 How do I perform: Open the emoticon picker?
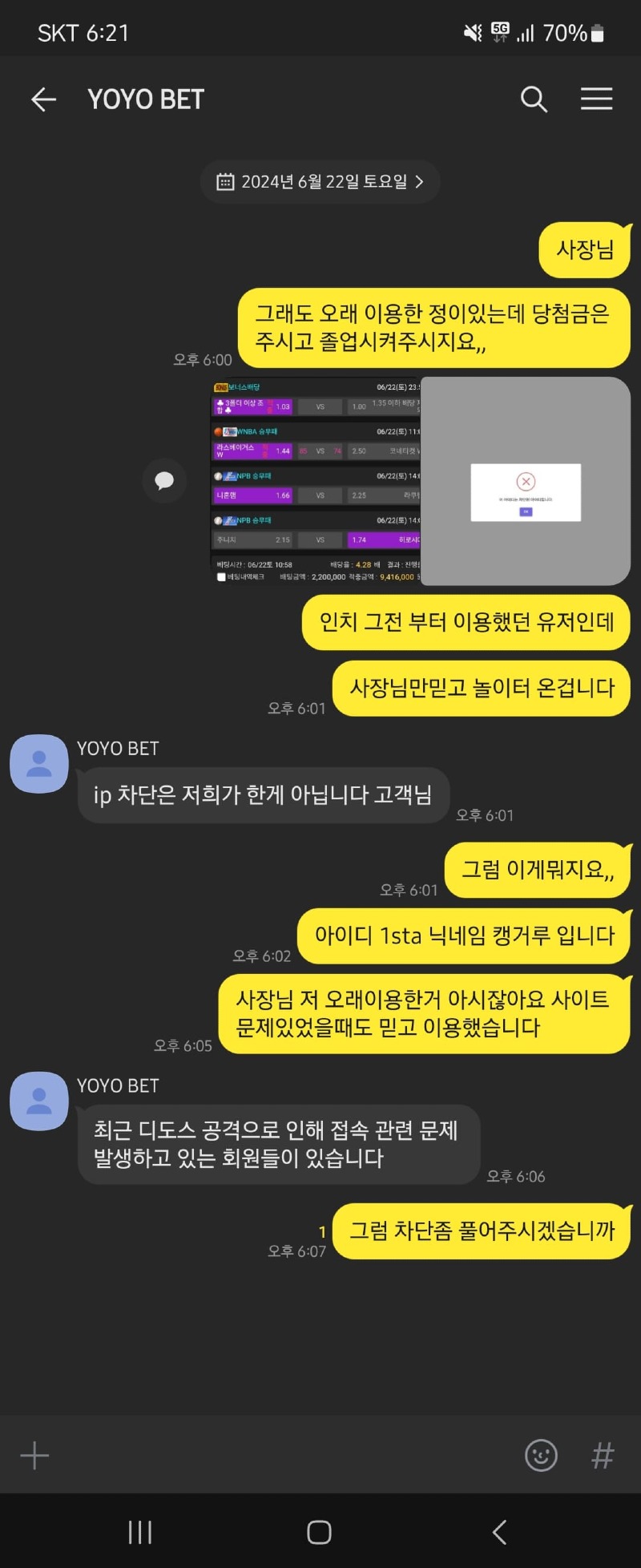541,1455
